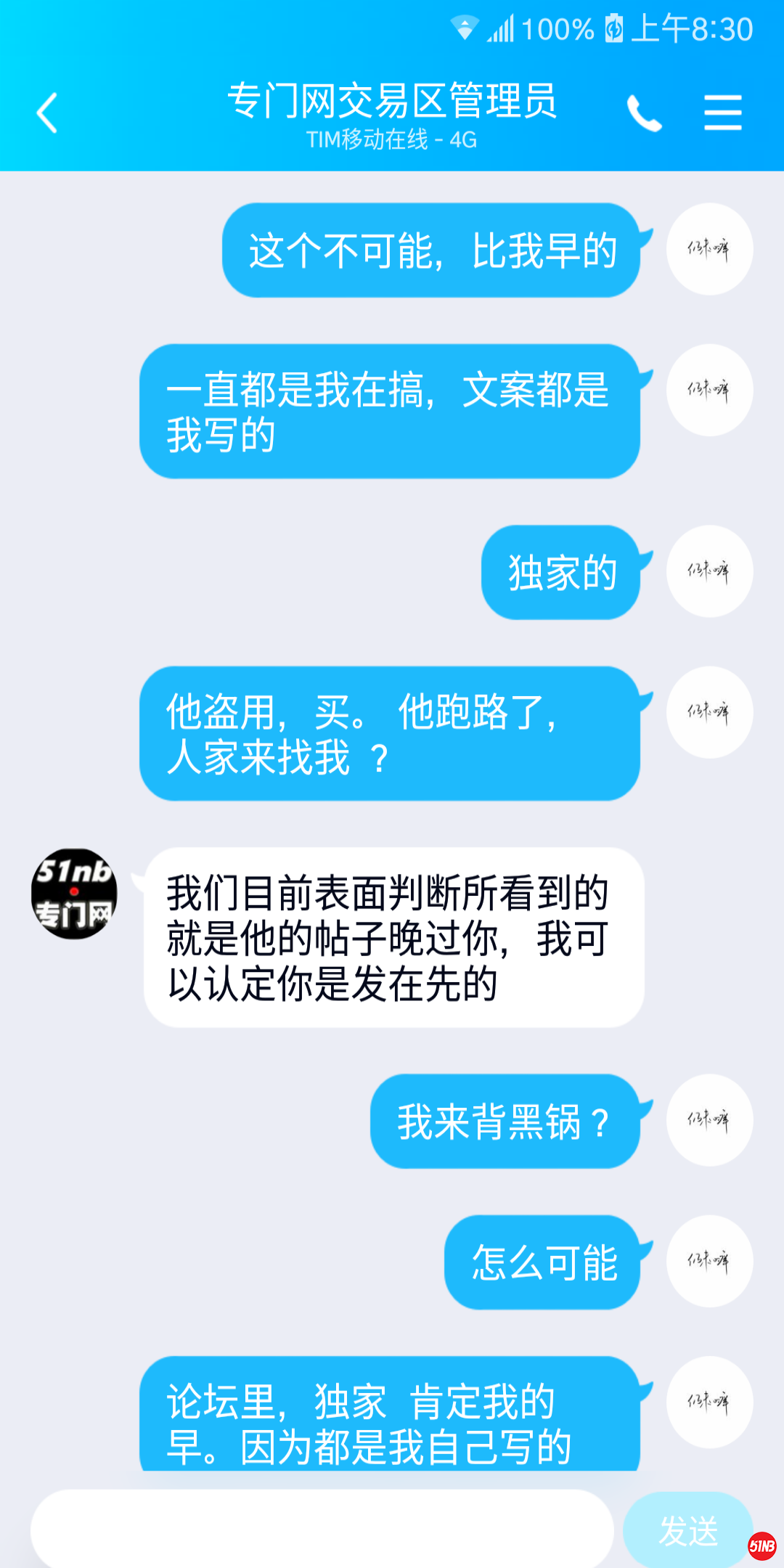Start a voice call with the phone icon

pos(644,113)
